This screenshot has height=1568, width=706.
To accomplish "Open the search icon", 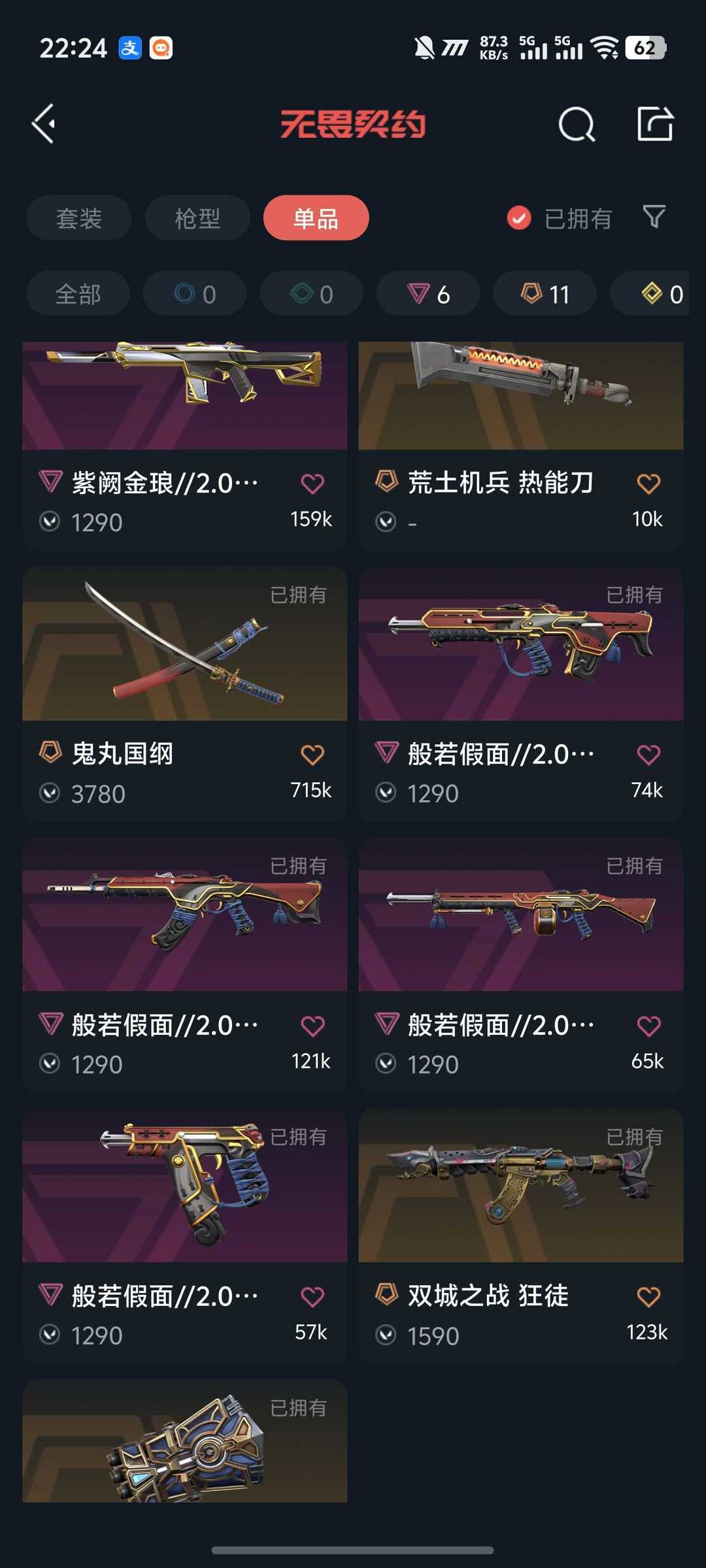I will point(577,124).
